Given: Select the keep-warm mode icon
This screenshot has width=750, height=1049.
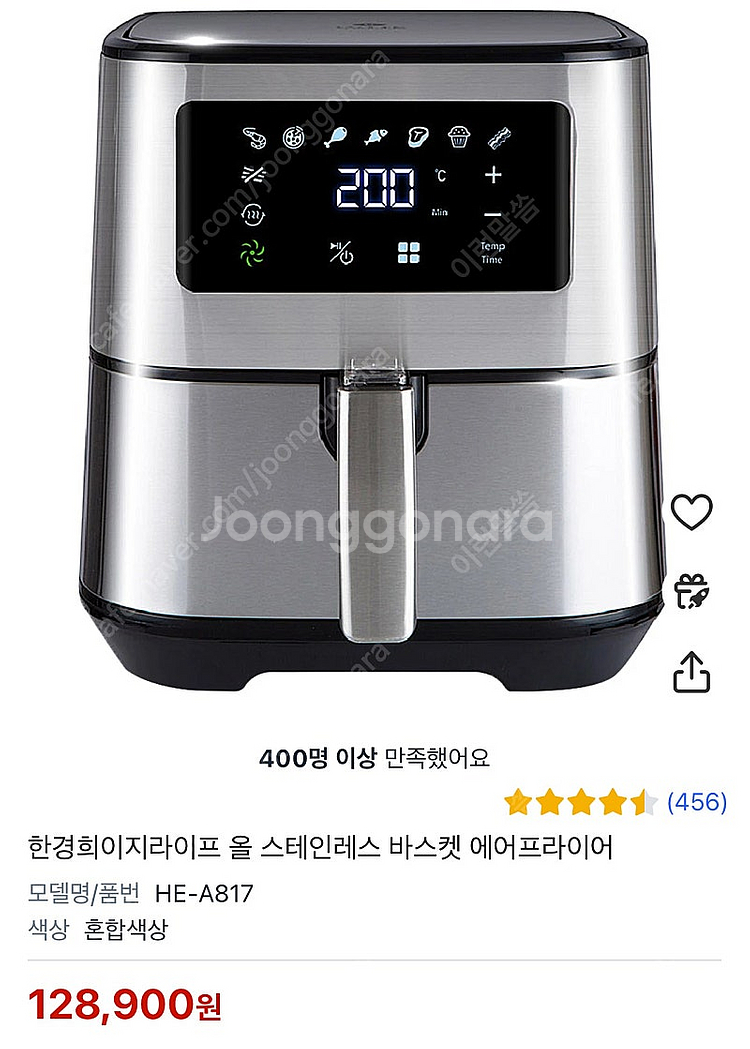Looking at the screenshot, I should (253, 212).
